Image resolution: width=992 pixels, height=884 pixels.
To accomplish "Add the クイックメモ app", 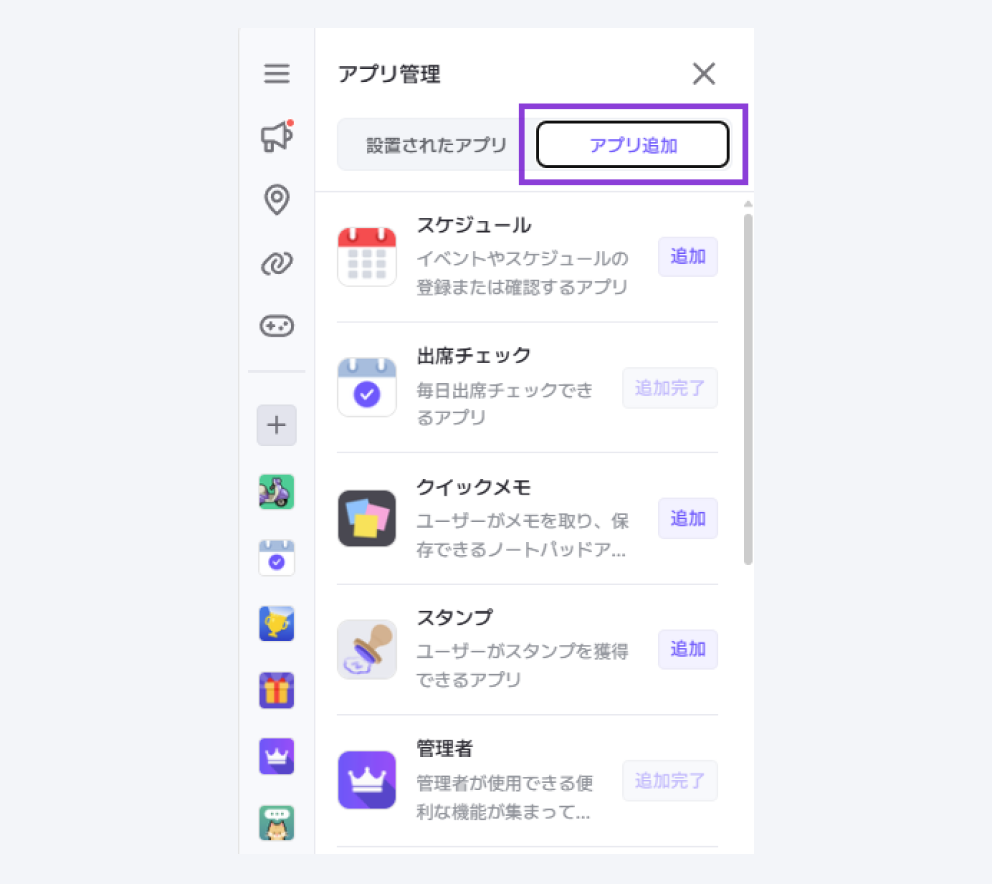I will pos(687,519).
